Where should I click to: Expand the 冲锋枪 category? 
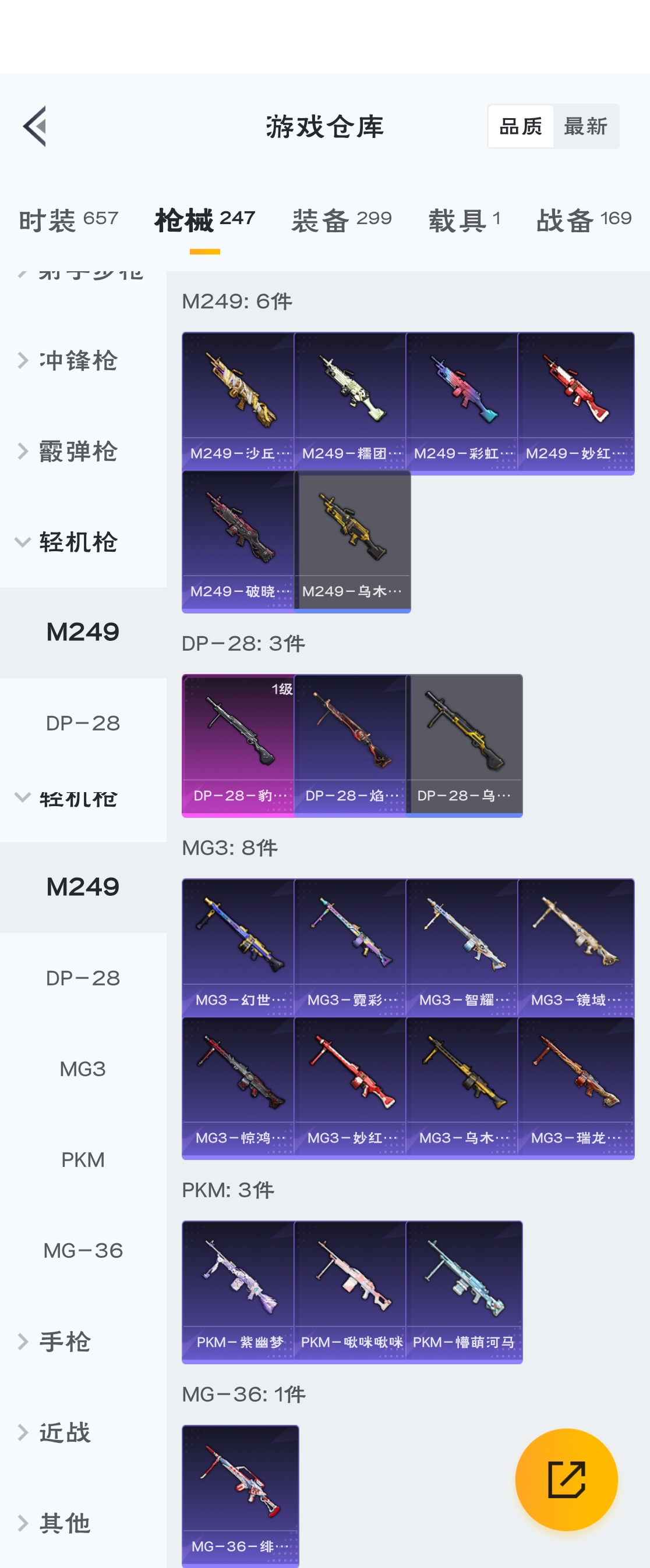pos(78,360)
